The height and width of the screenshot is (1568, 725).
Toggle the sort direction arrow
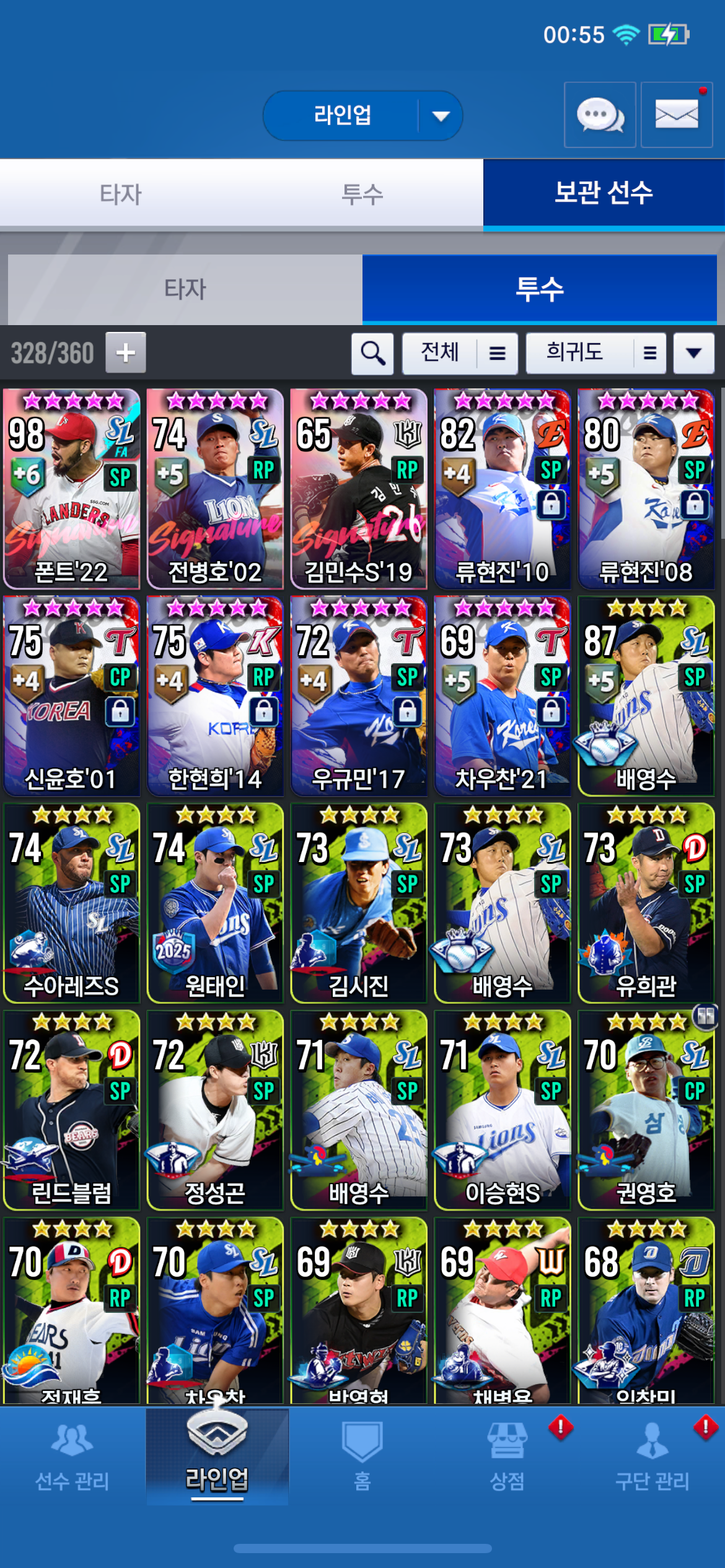pos(694,354)
